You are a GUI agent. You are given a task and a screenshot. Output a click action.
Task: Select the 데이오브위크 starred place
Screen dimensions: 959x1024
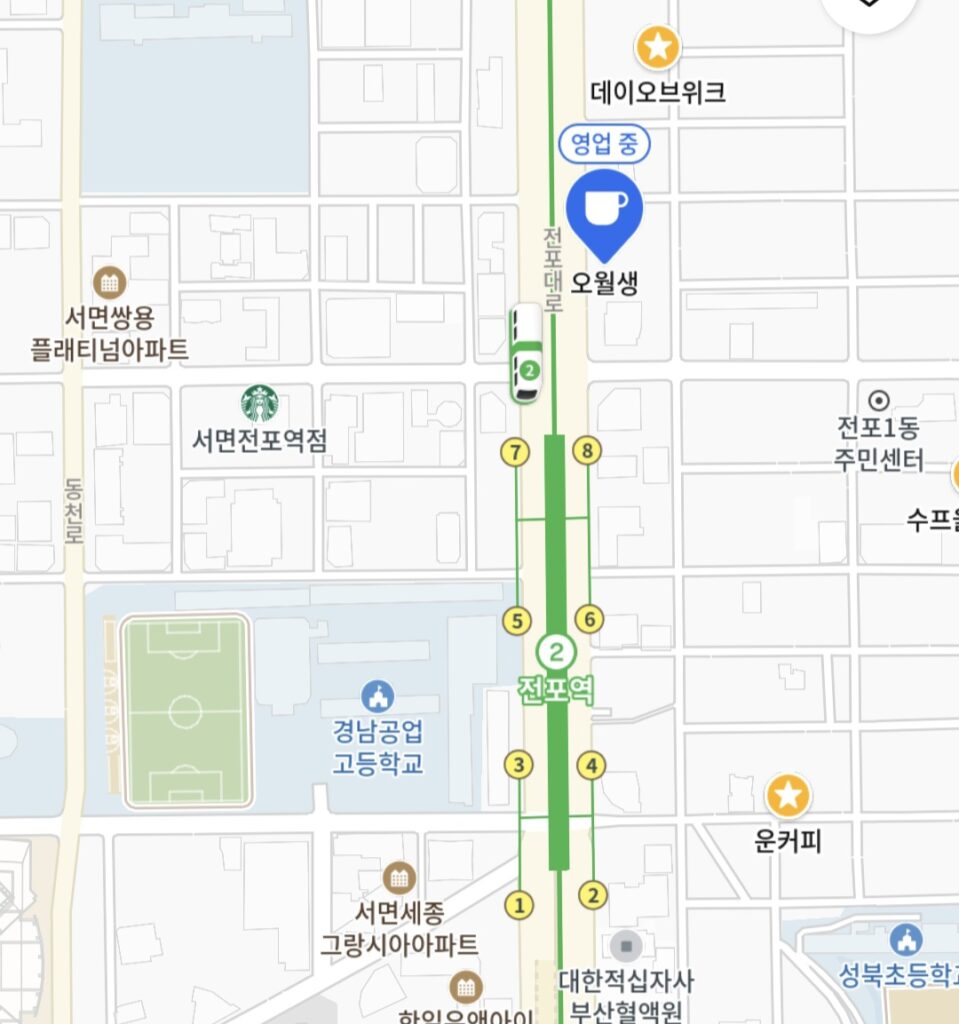(x=658, y=47)
